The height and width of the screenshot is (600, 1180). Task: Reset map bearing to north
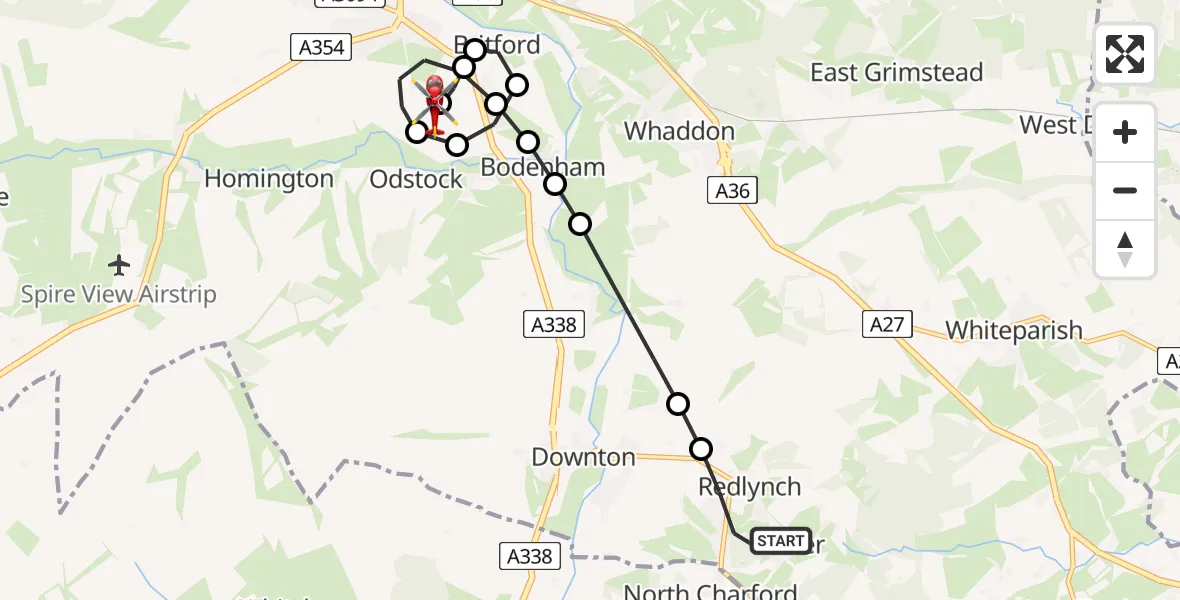click(x=1125, y=249)
